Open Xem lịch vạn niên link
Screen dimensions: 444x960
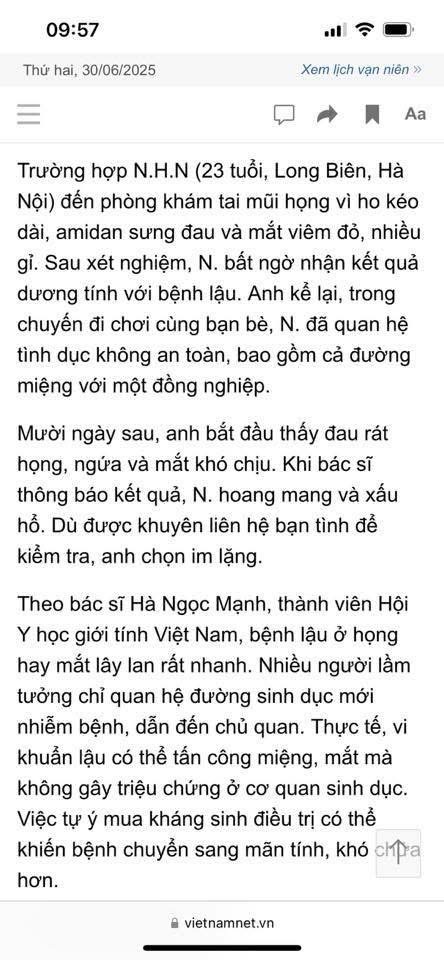click(361, 70)
